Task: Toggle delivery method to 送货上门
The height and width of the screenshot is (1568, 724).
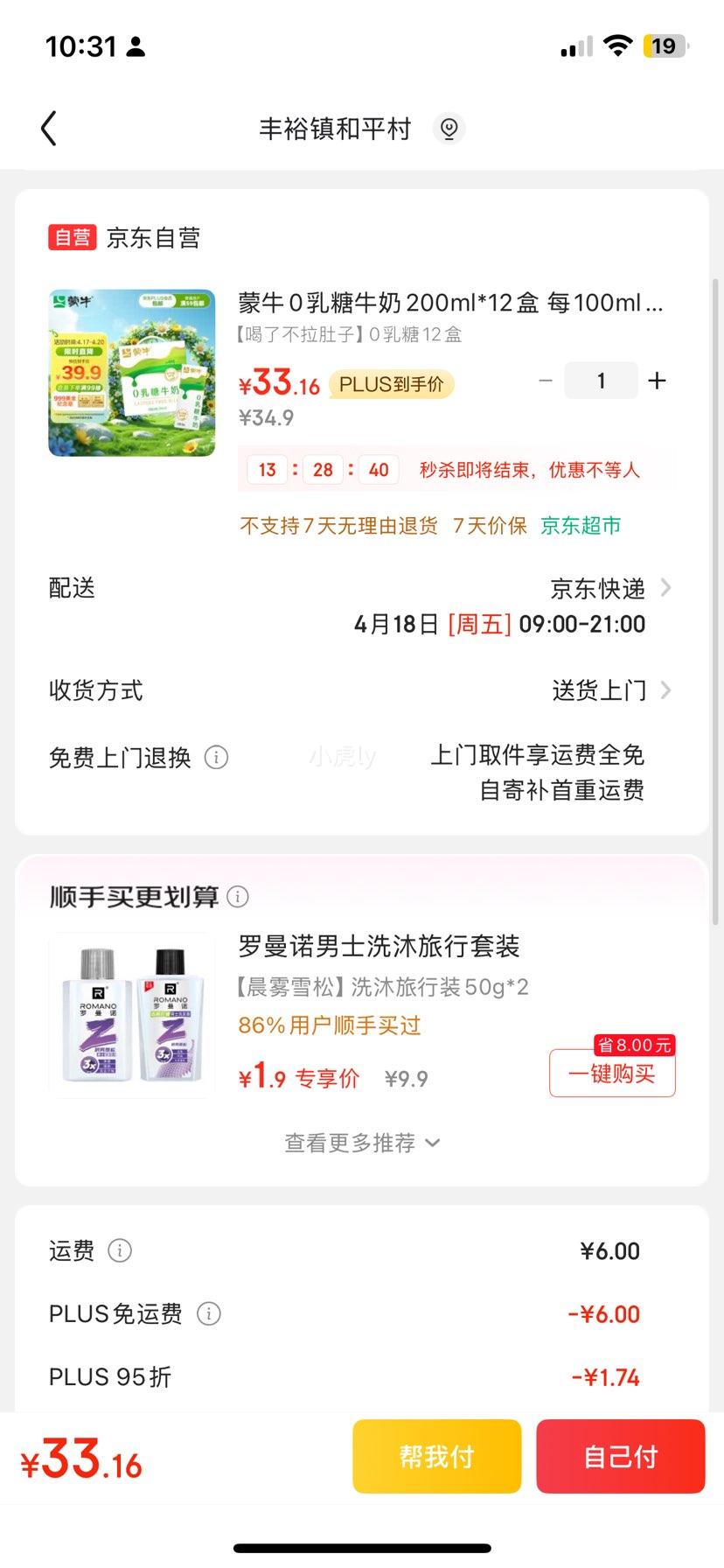Action: pyautogui.click(x=600, y=690)
